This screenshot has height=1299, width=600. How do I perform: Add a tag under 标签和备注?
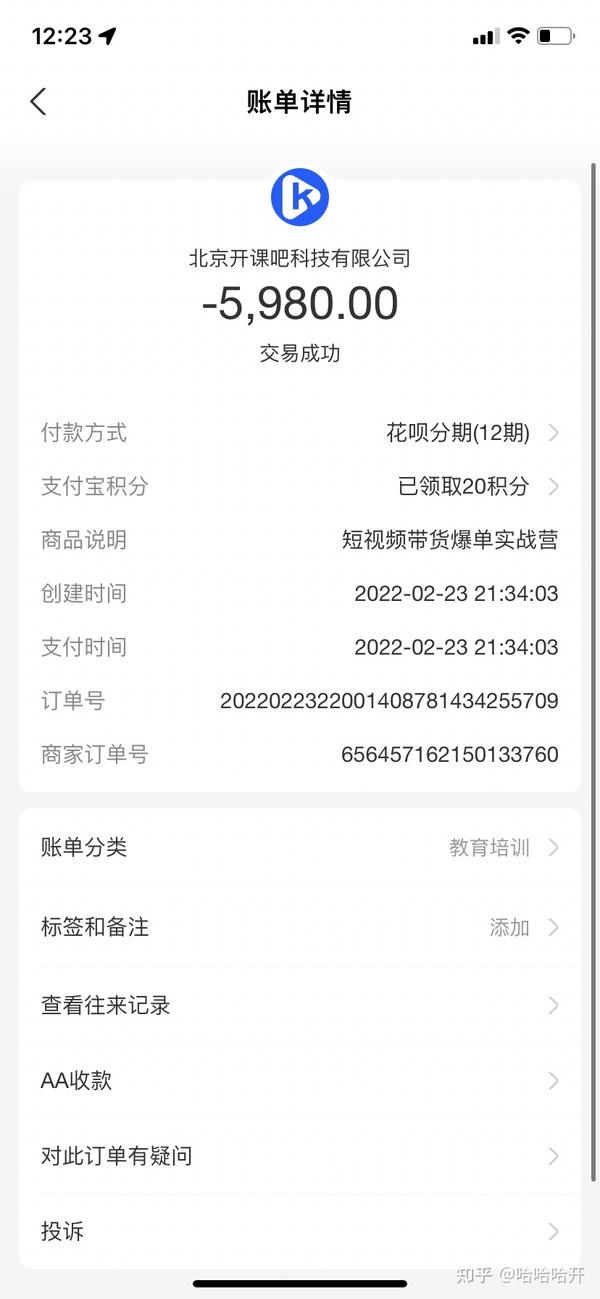[300, 927]
